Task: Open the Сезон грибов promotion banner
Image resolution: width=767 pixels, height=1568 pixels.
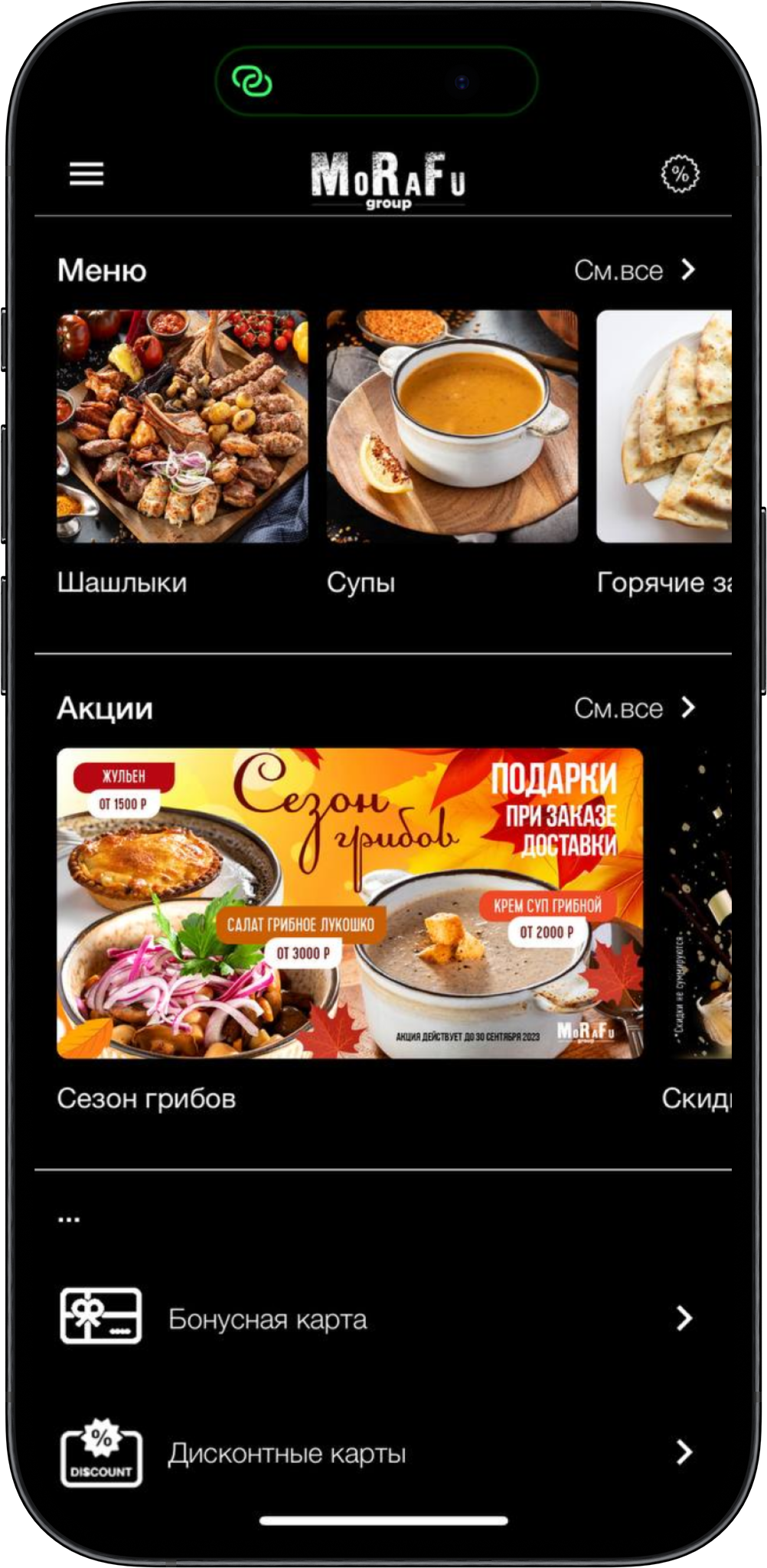Action: pyautogui.click(x=350, y=903)
